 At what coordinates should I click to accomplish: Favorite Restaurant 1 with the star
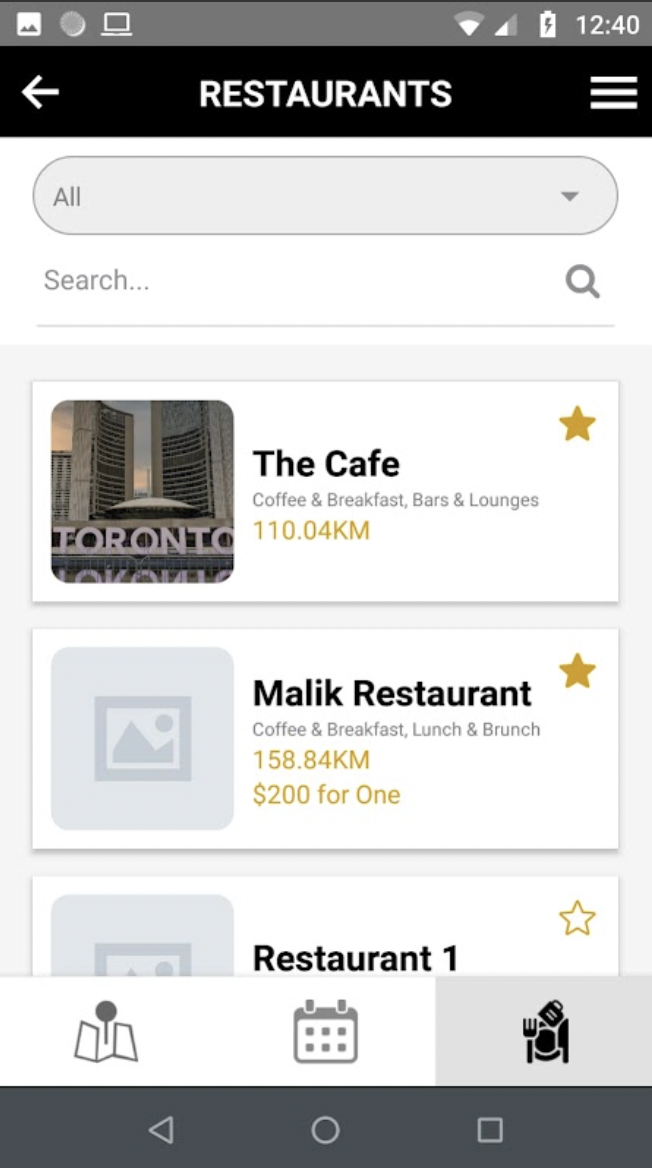click(x=577, y=918)
